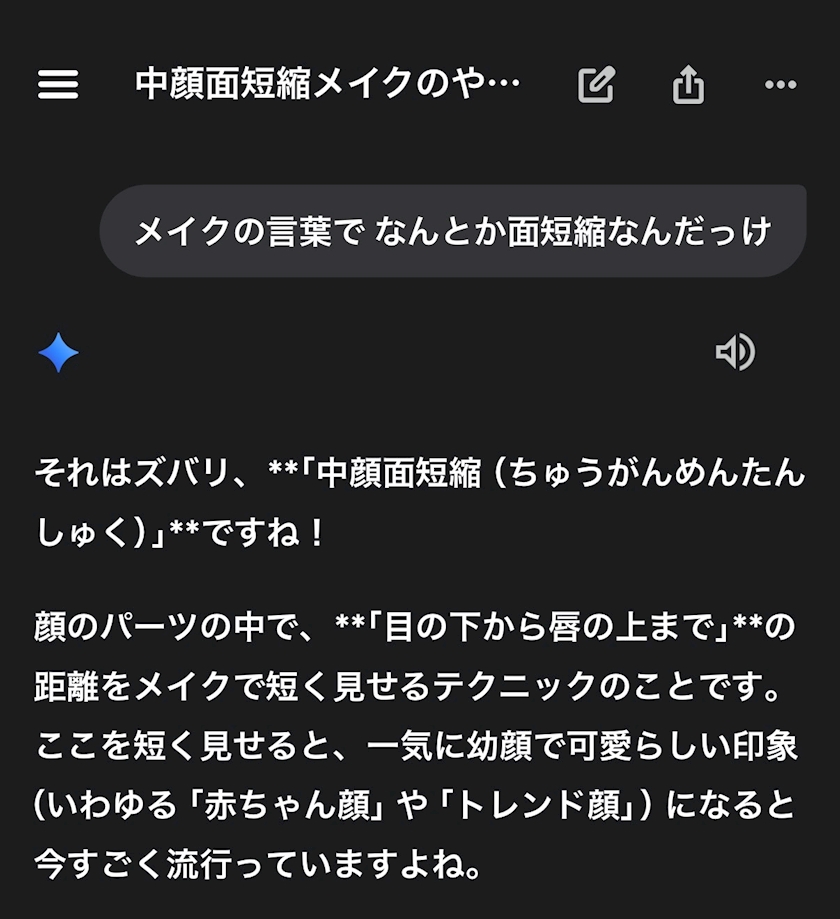Viewport: 840px width, 919px height.
Task: Share this conversation
Action: click(688, 85)
